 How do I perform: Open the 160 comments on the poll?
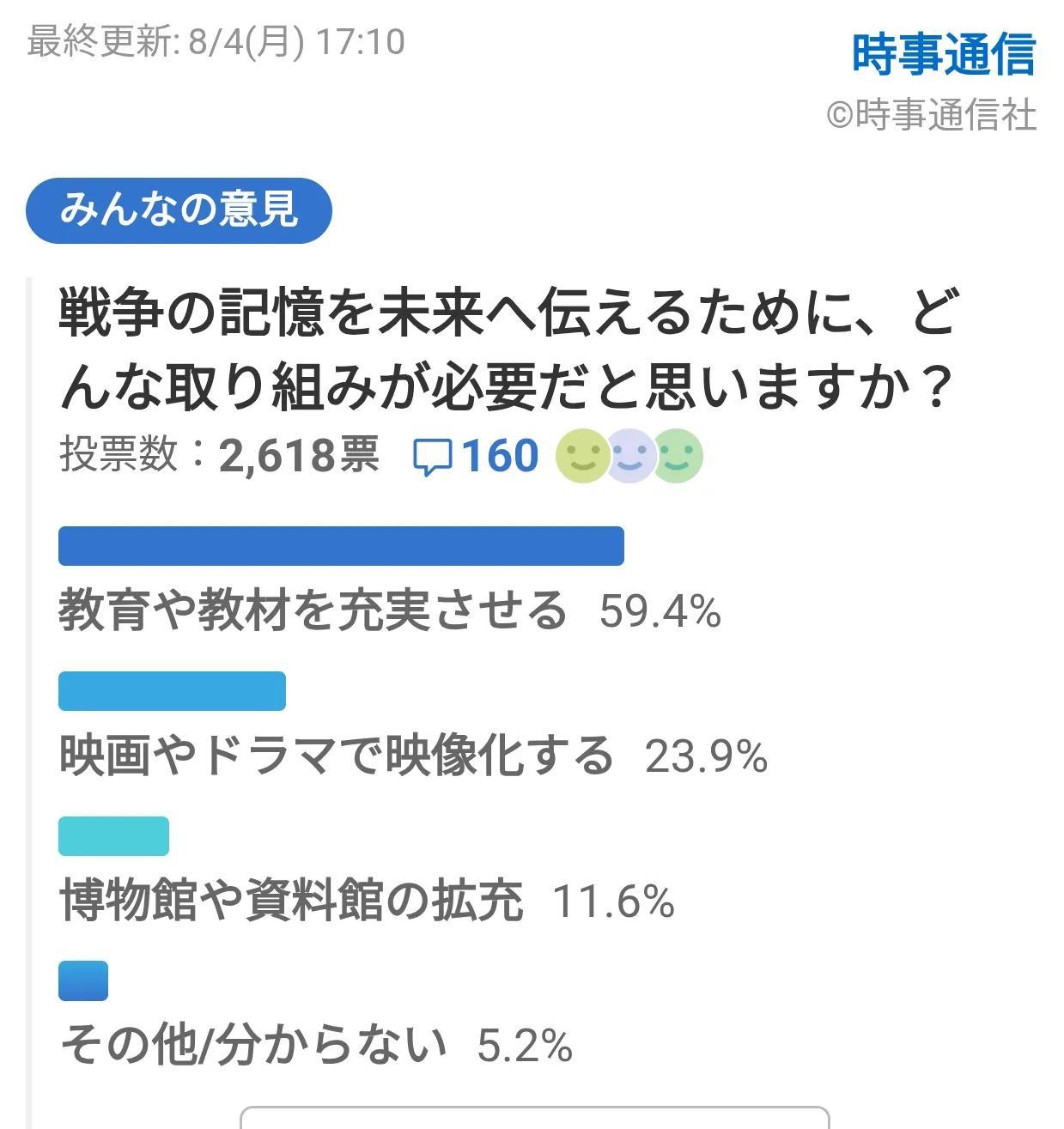pyautogui.click(x=476, y=456)
